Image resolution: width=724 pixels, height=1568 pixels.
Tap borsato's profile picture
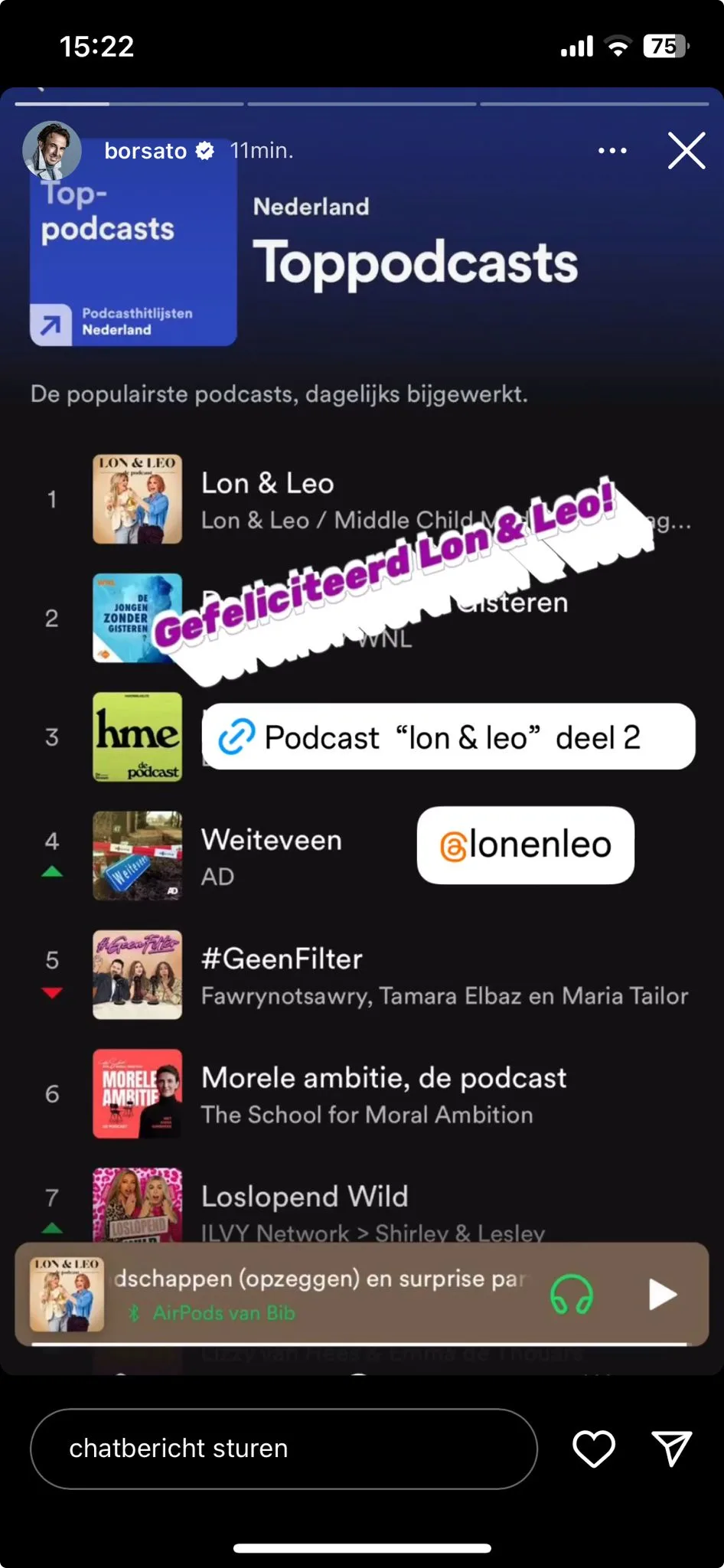click(52, 150)
